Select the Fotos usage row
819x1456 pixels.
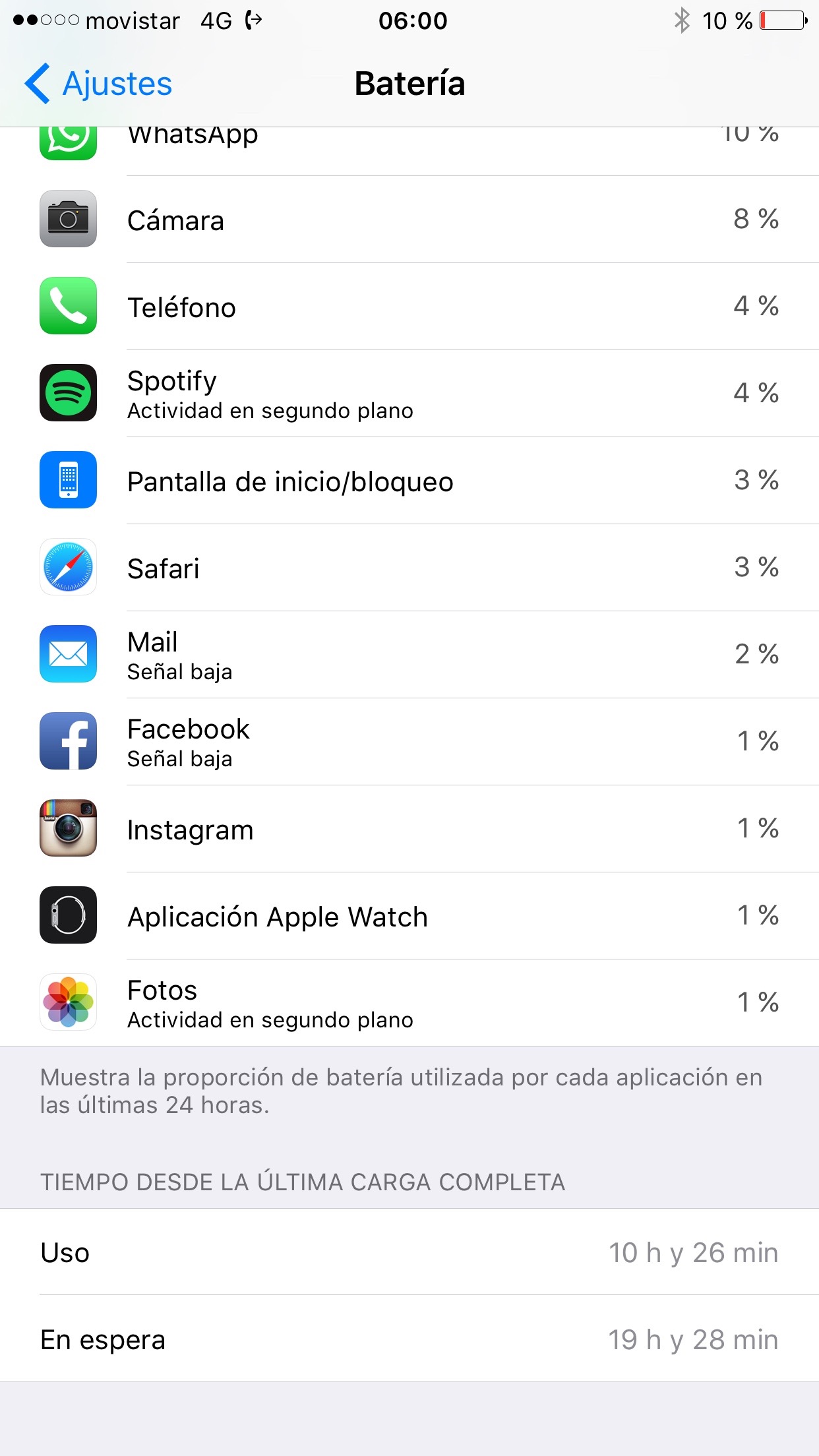[409, 1003]
